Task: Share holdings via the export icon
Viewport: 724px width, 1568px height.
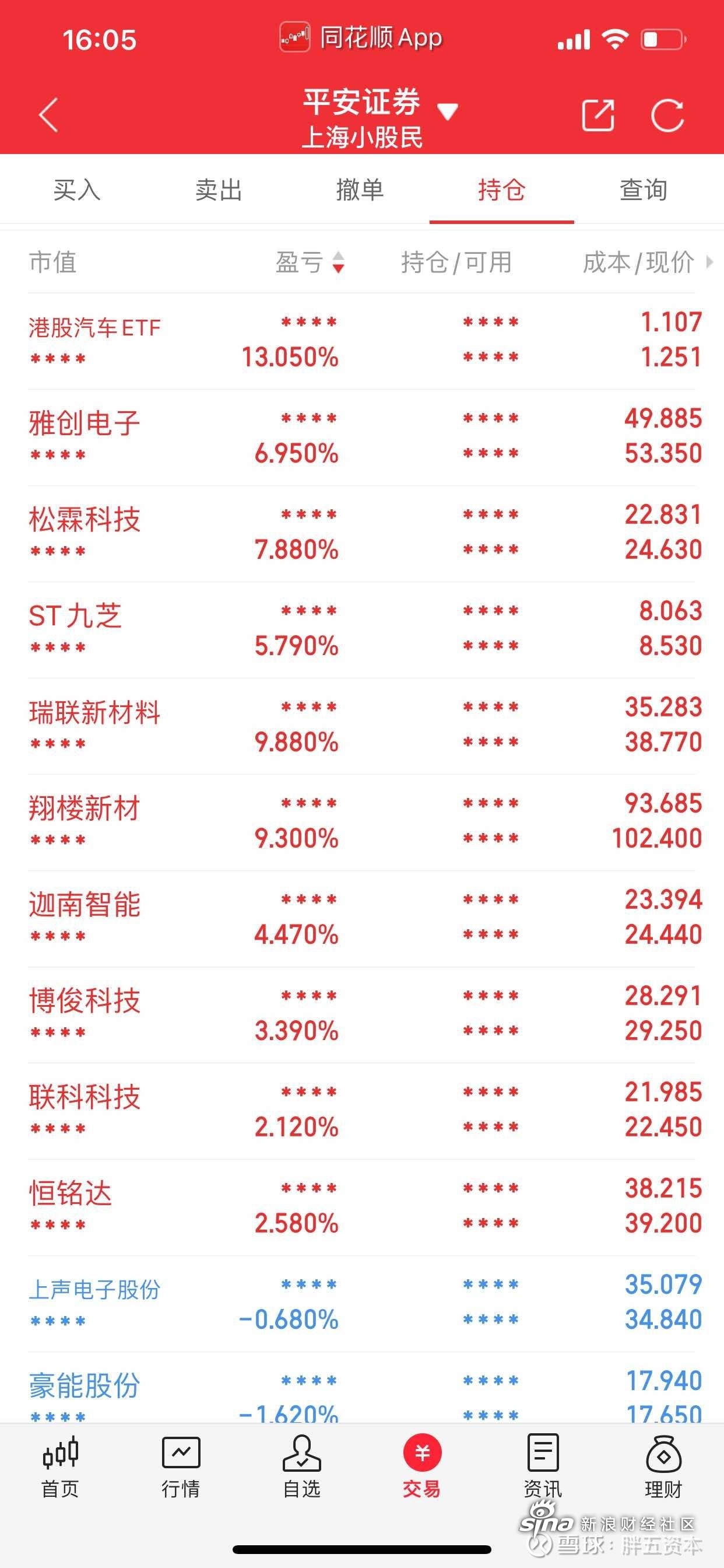Action: click(x=598, y=114)
